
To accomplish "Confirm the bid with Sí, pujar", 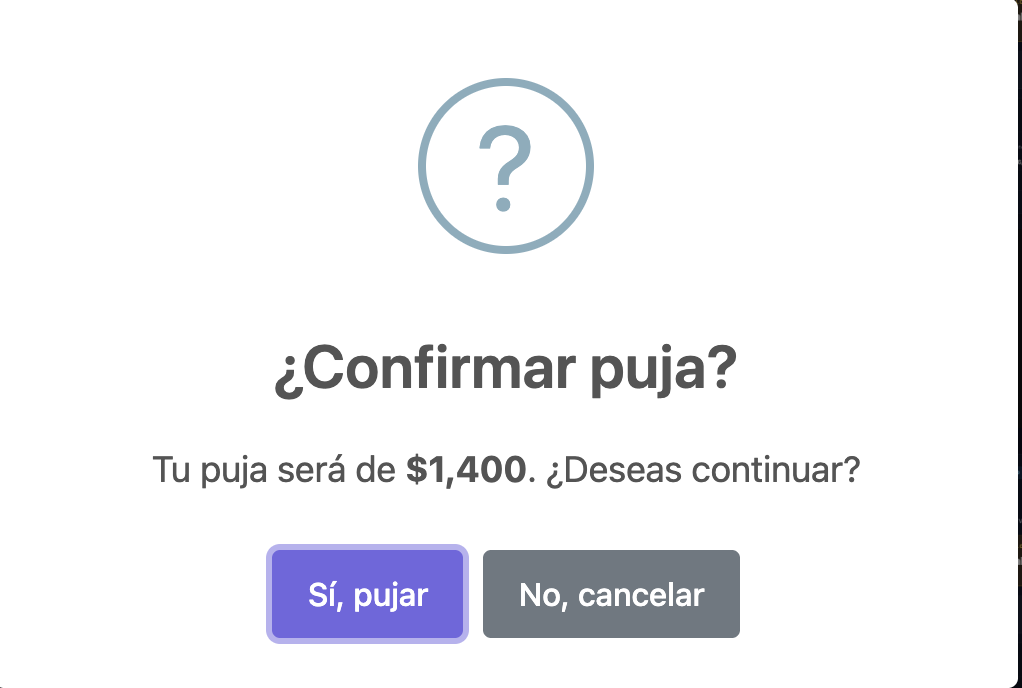I will [x=367, y=595].
